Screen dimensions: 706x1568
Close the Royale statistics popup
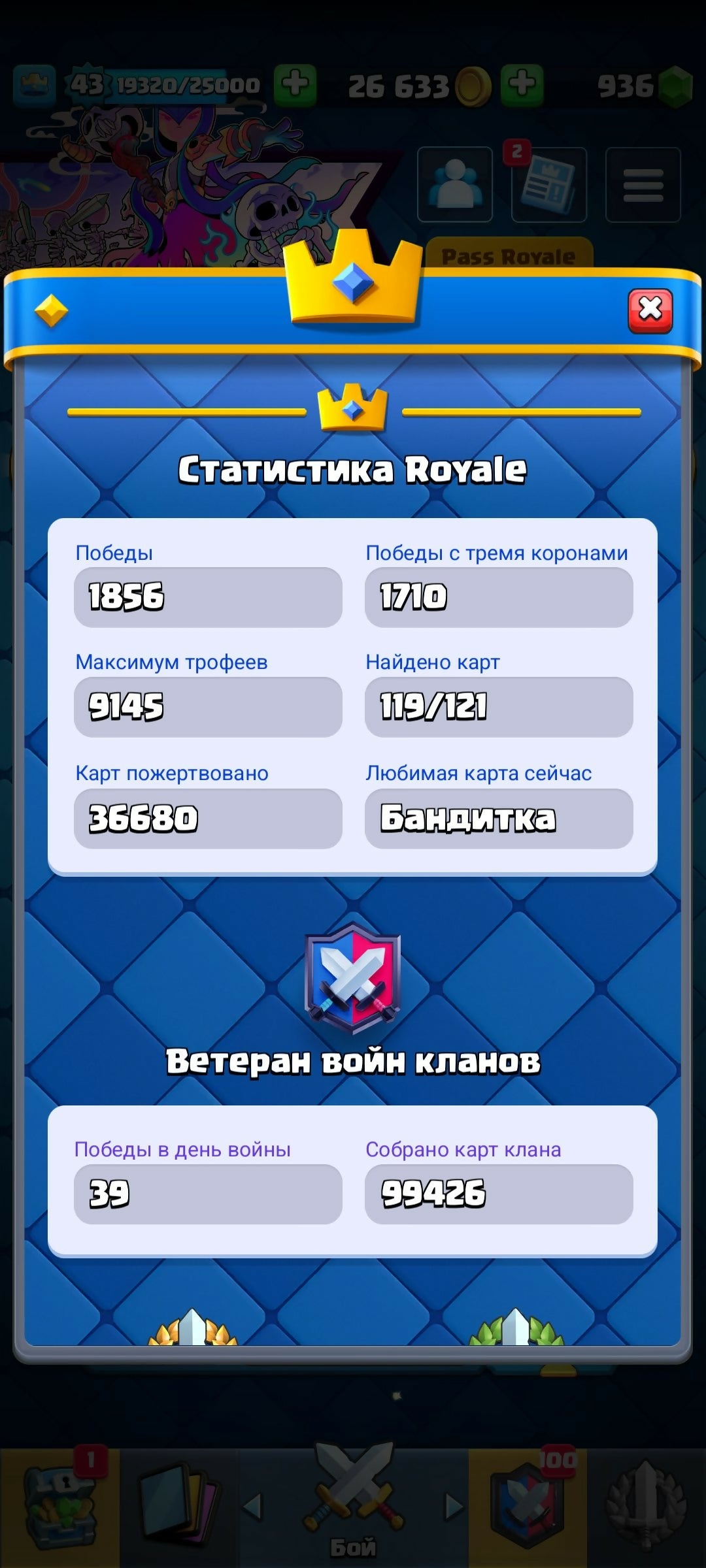pyautogui.click(x=650, y=310)
